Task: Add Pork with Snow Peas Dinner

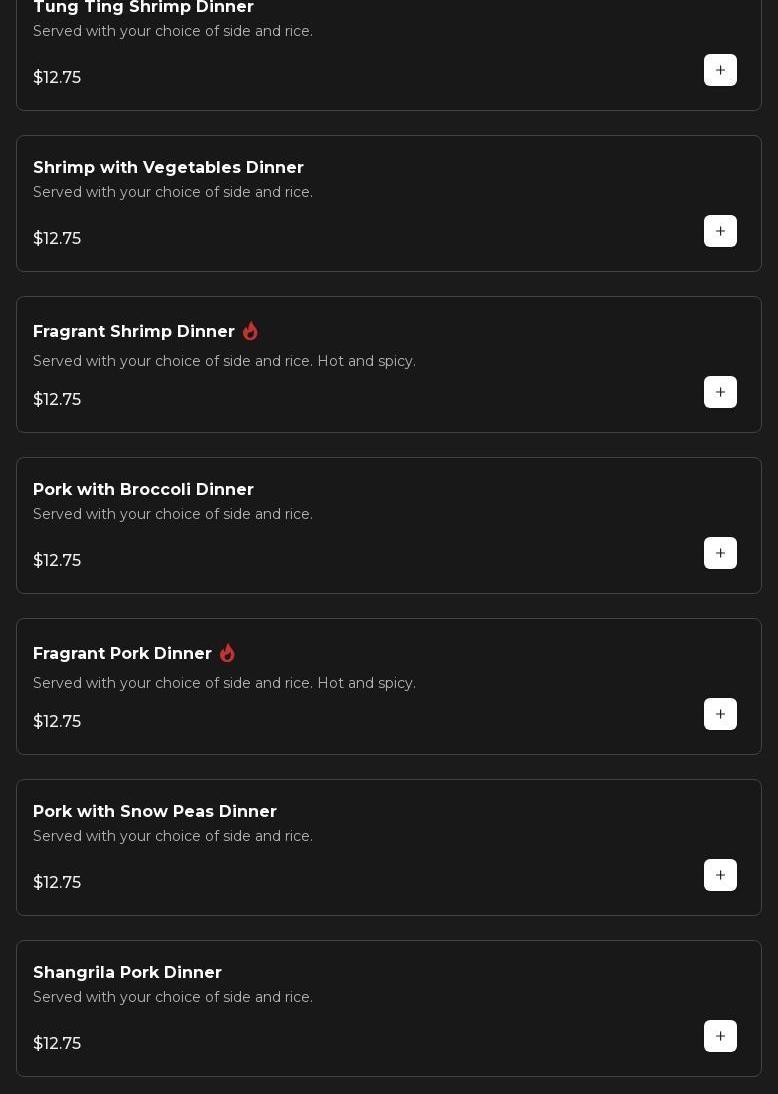Action: 720,875
